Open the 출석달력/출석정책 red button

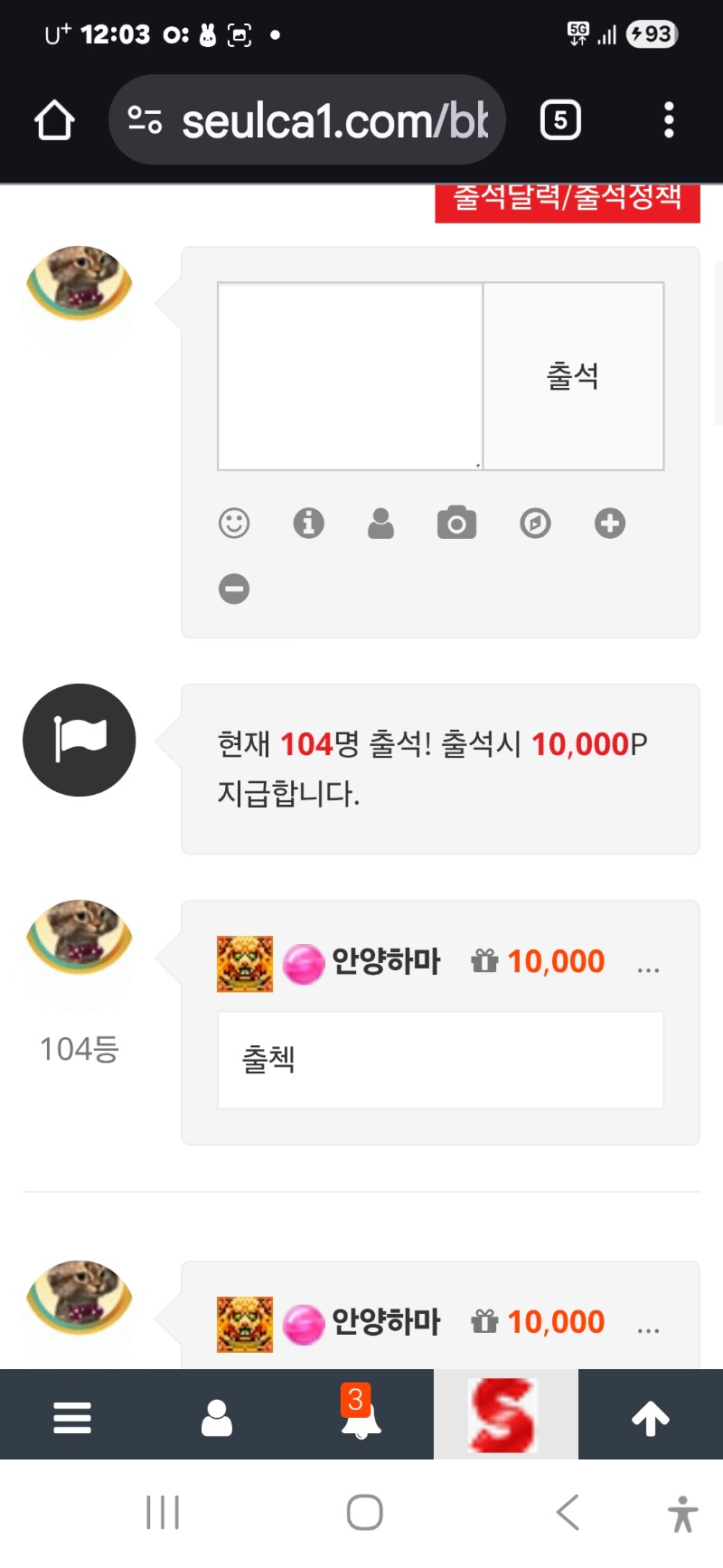(568, 201)
